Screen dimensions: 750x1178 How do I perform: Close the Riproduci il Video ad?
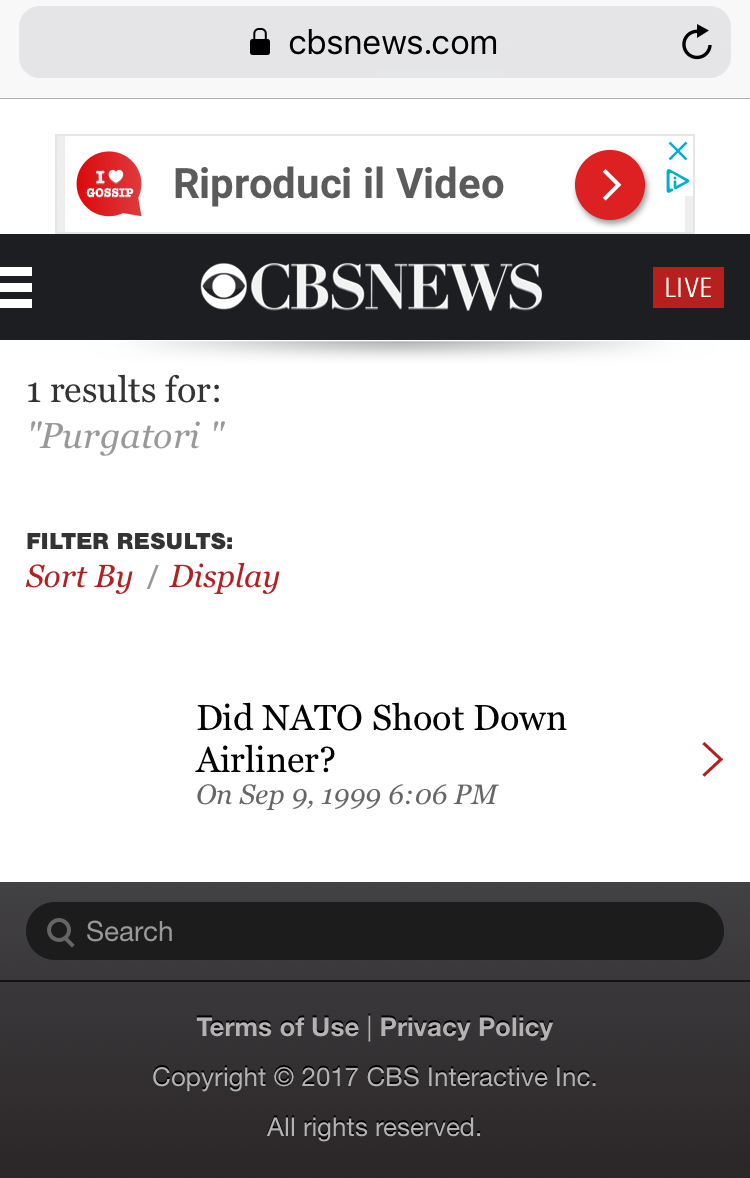[x=678, y=151]
